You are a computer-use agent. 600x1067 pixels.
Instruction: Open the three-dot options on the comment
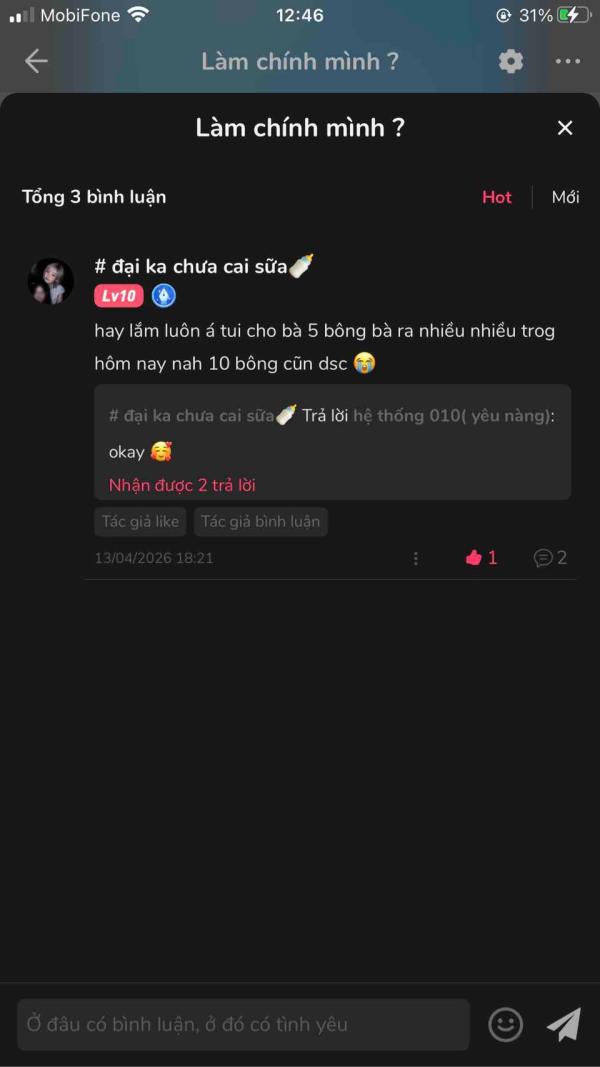tap(416, 558)
